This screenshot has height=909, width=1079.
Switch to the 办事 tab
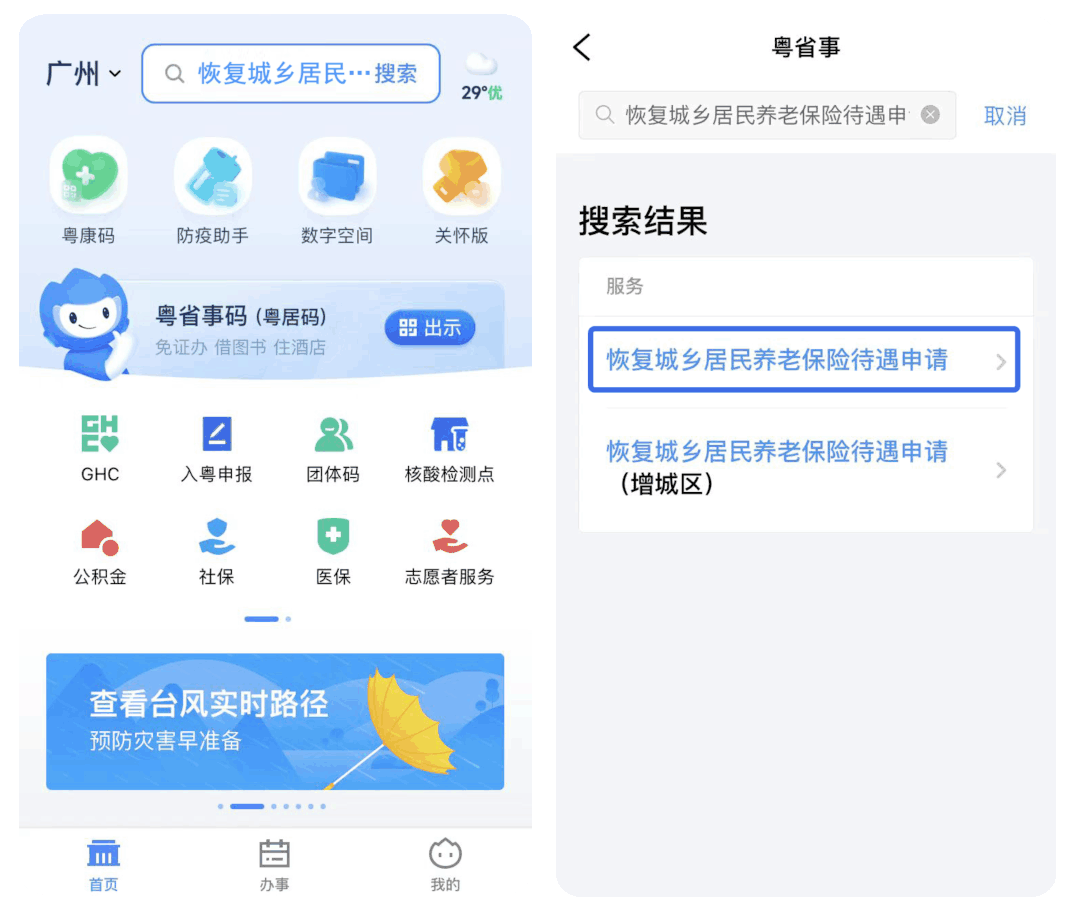tap(275, 865)
